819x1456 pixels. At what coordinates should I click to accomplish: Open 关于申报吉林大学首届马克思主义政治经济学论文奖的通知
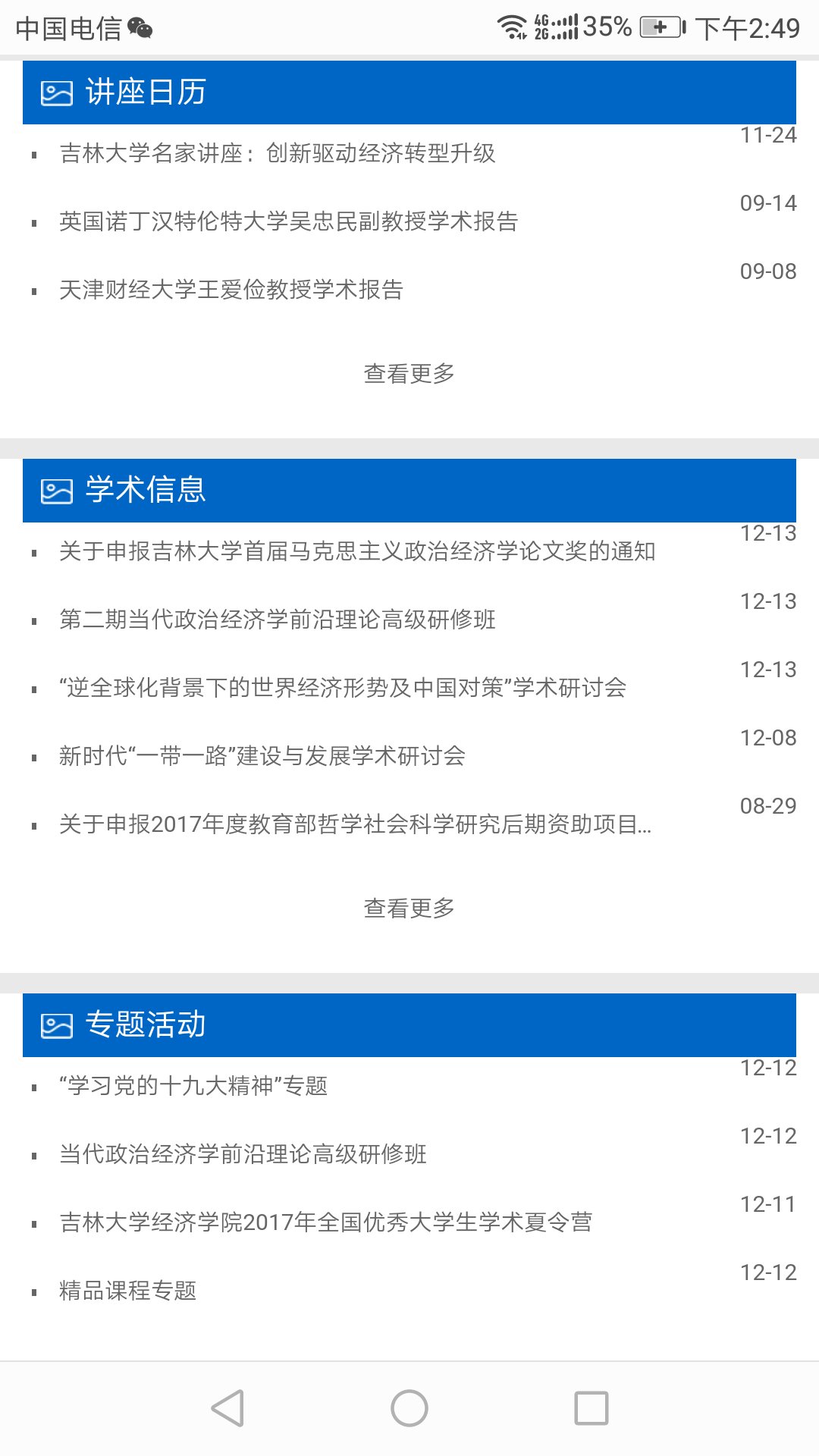tap(357, 551)
